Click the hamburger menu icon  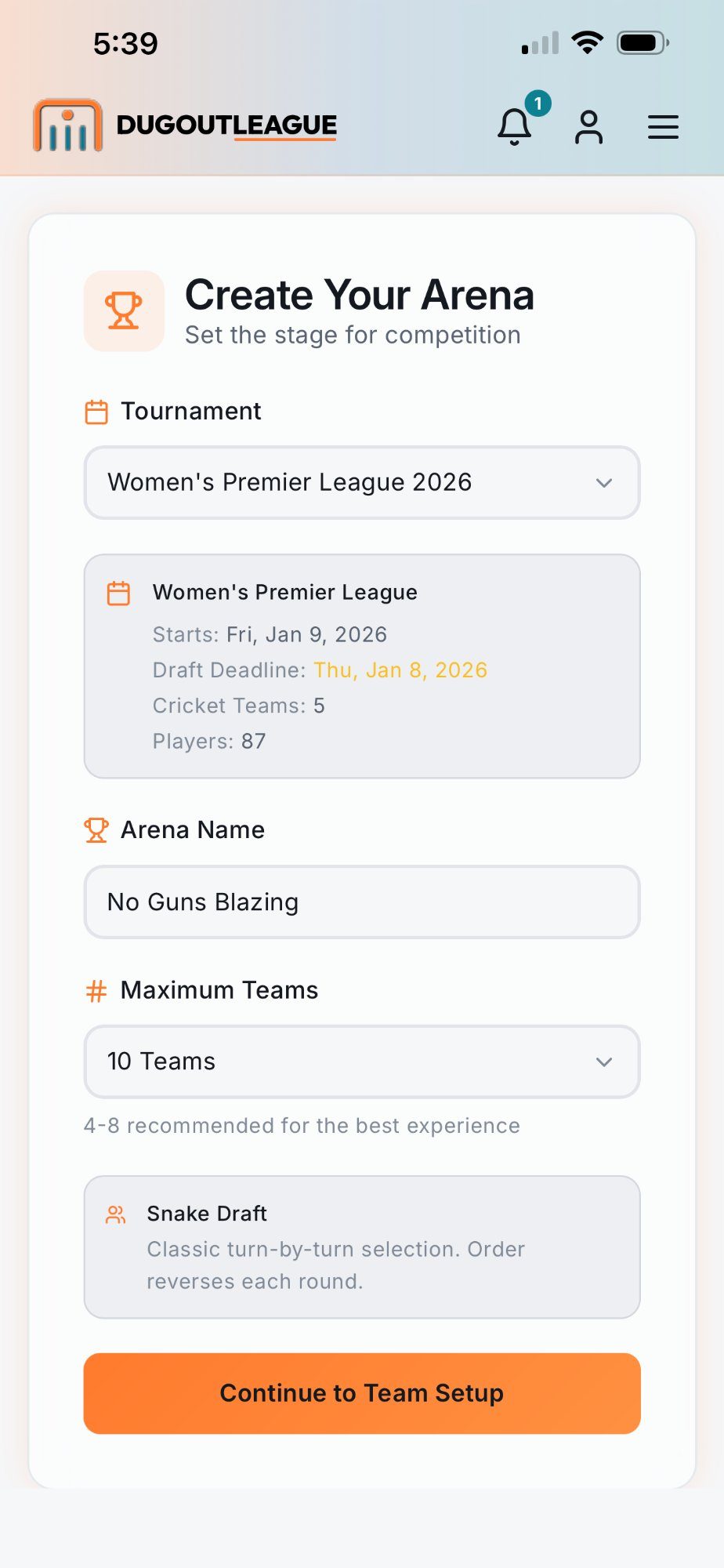663,127
